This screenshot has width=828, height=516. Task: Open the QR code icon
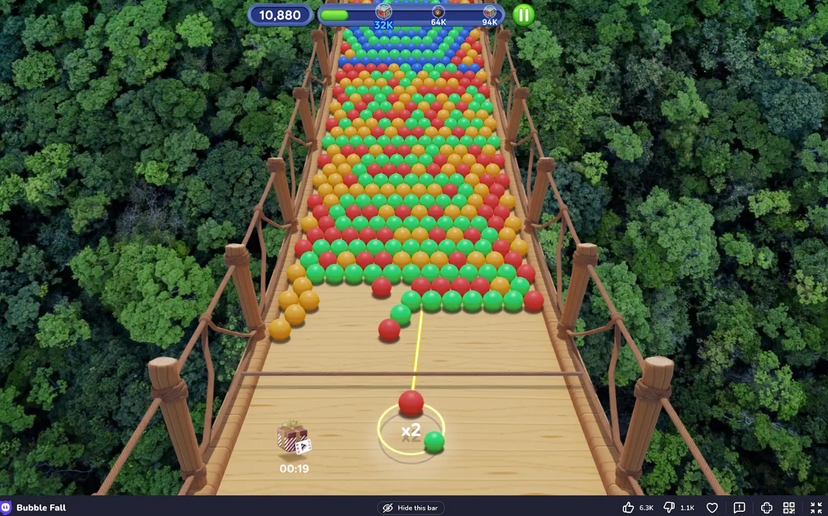tap(789, 508)
